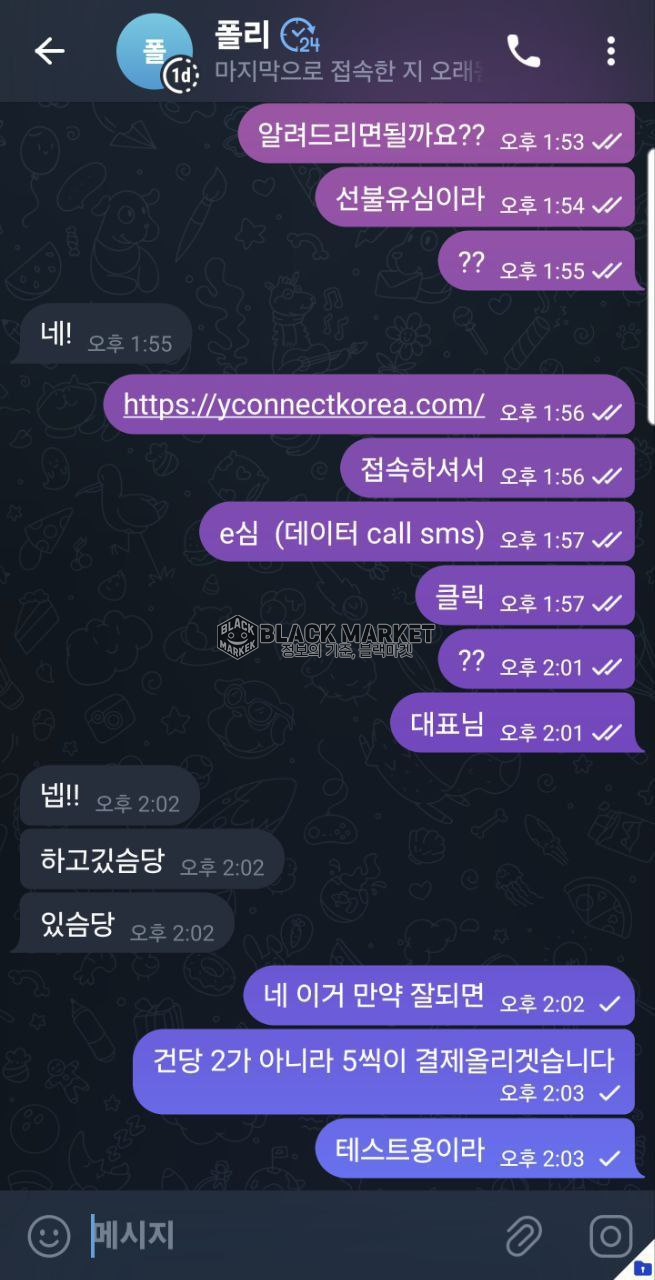Open the three-dot overflow menu
655x1280 pixels.
tap(610, 51)
